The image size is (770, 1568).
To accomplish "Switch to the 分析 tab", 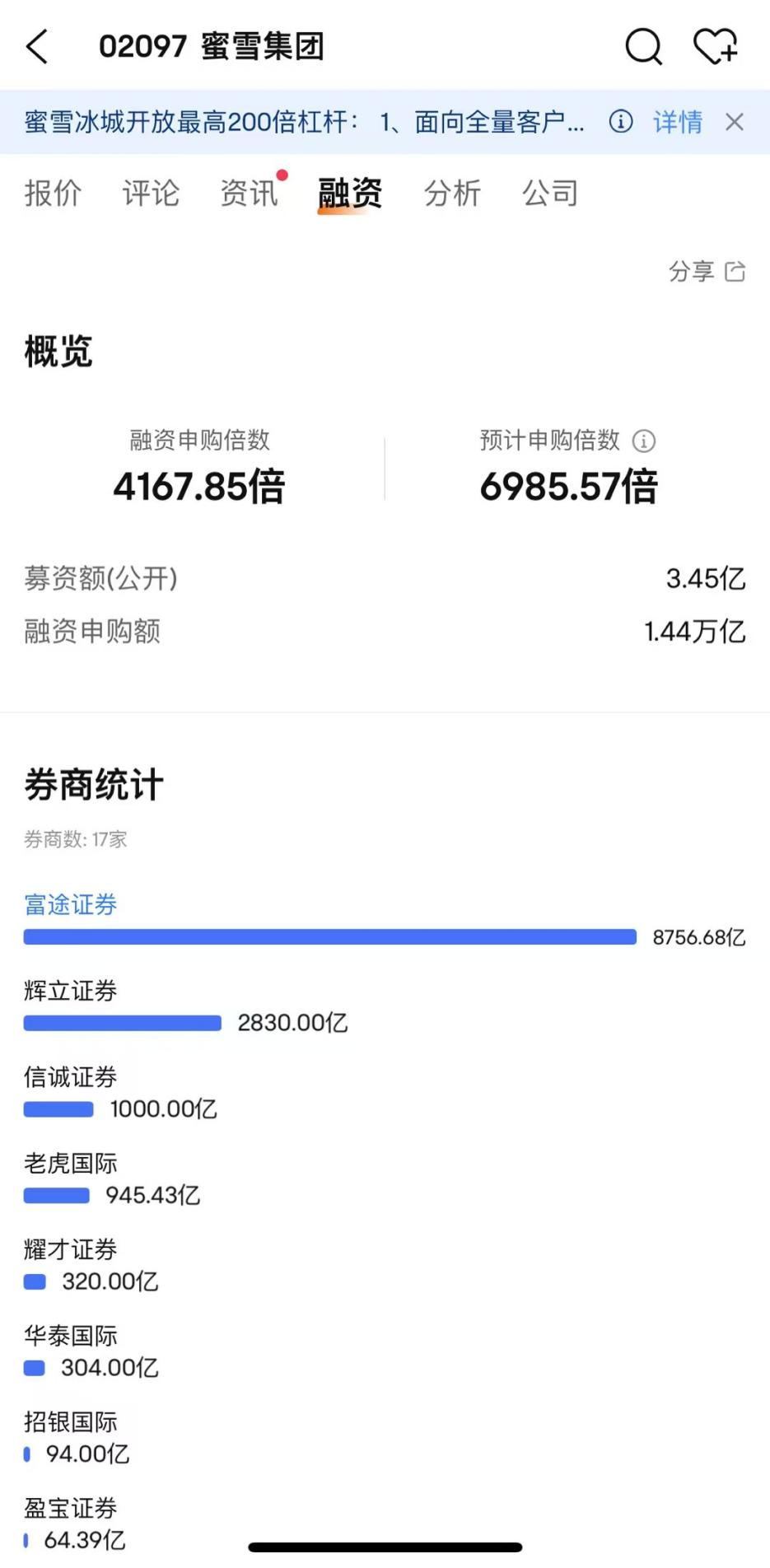I will (x=452, y=194).
